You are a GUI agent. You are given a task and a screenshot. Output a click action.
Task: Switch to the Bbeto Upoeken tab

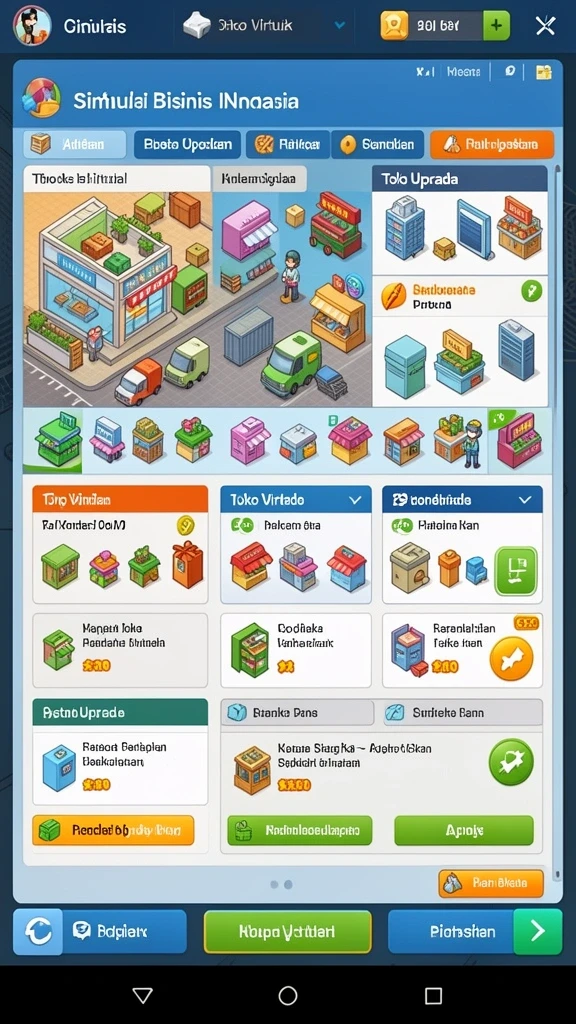[187, 144]
